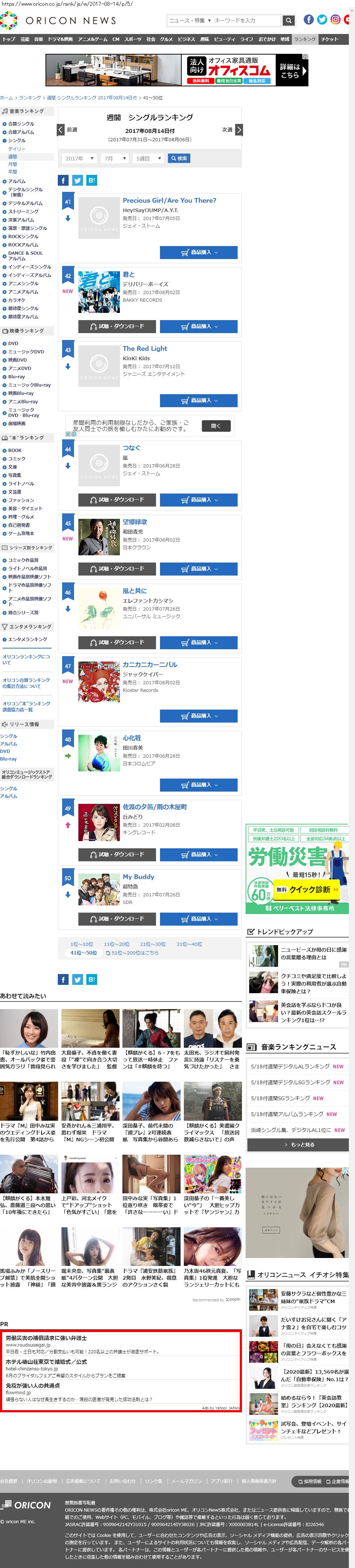Open the 望郷縁歌 single cover
The width and height of the screenshot is (355, 1568).
99,536
